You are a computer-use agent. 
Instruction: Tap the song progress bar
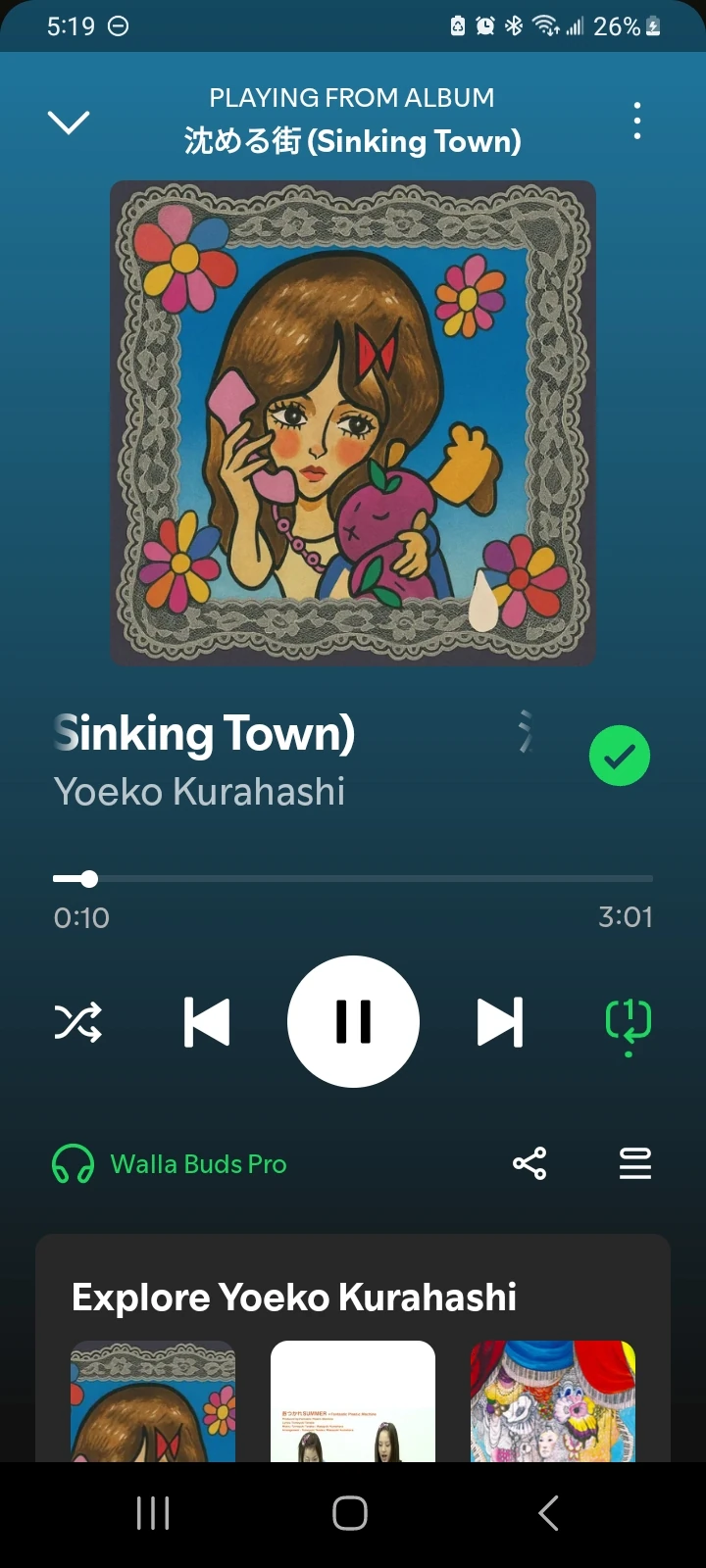tap(353, 878)
